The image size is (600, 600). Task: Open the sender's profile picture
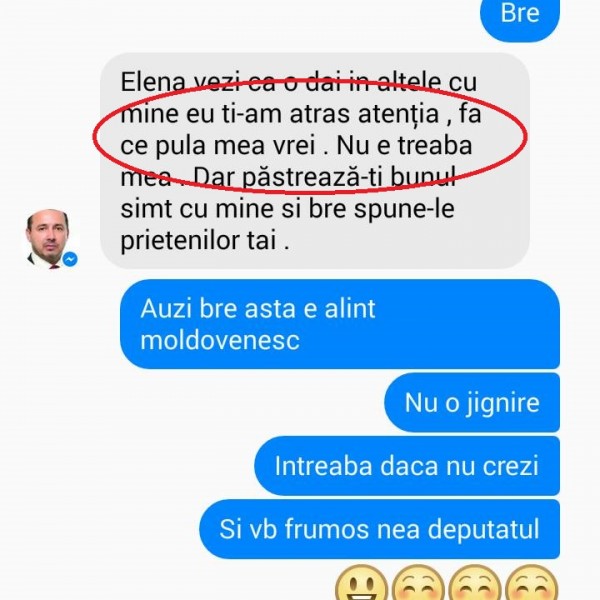pyautogui.click(x=49, y=238)
